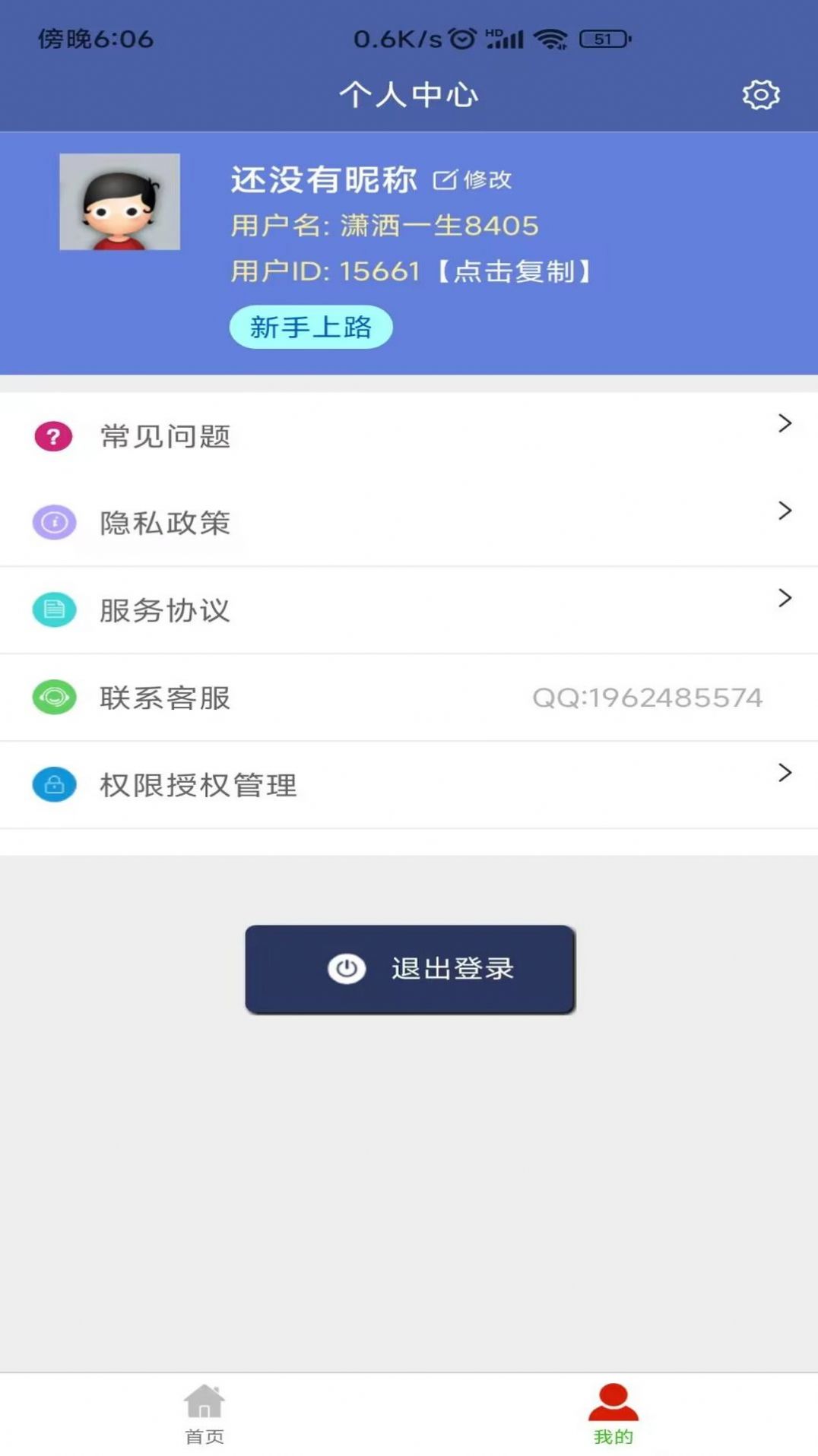This screenshot has height=1456, width=818.
Task: Click the battery level indicator
Action: [x=601, y=36]
